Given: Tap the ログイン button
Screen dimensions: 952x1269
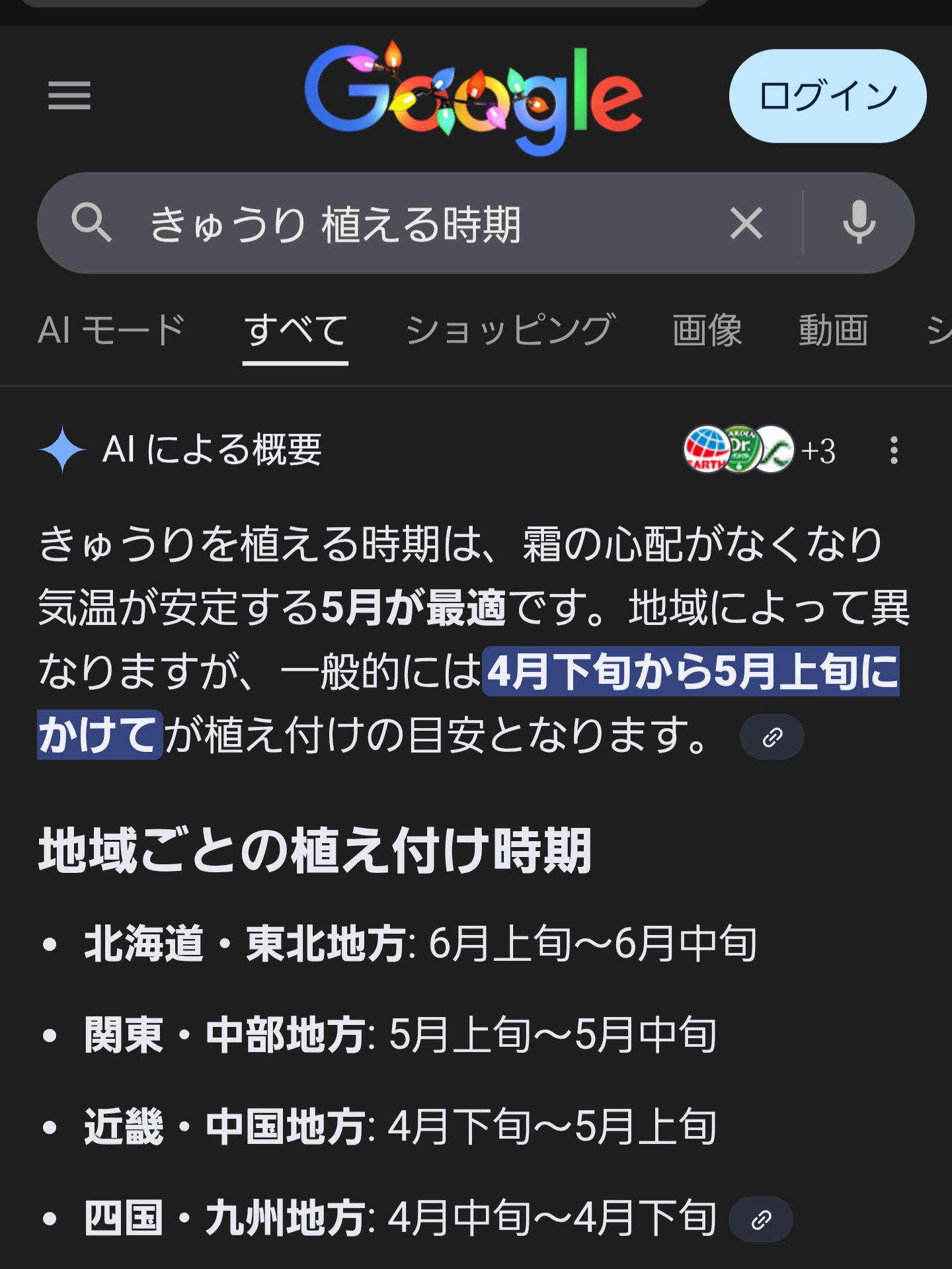Looking at the screenshot, I should point(827,96).
